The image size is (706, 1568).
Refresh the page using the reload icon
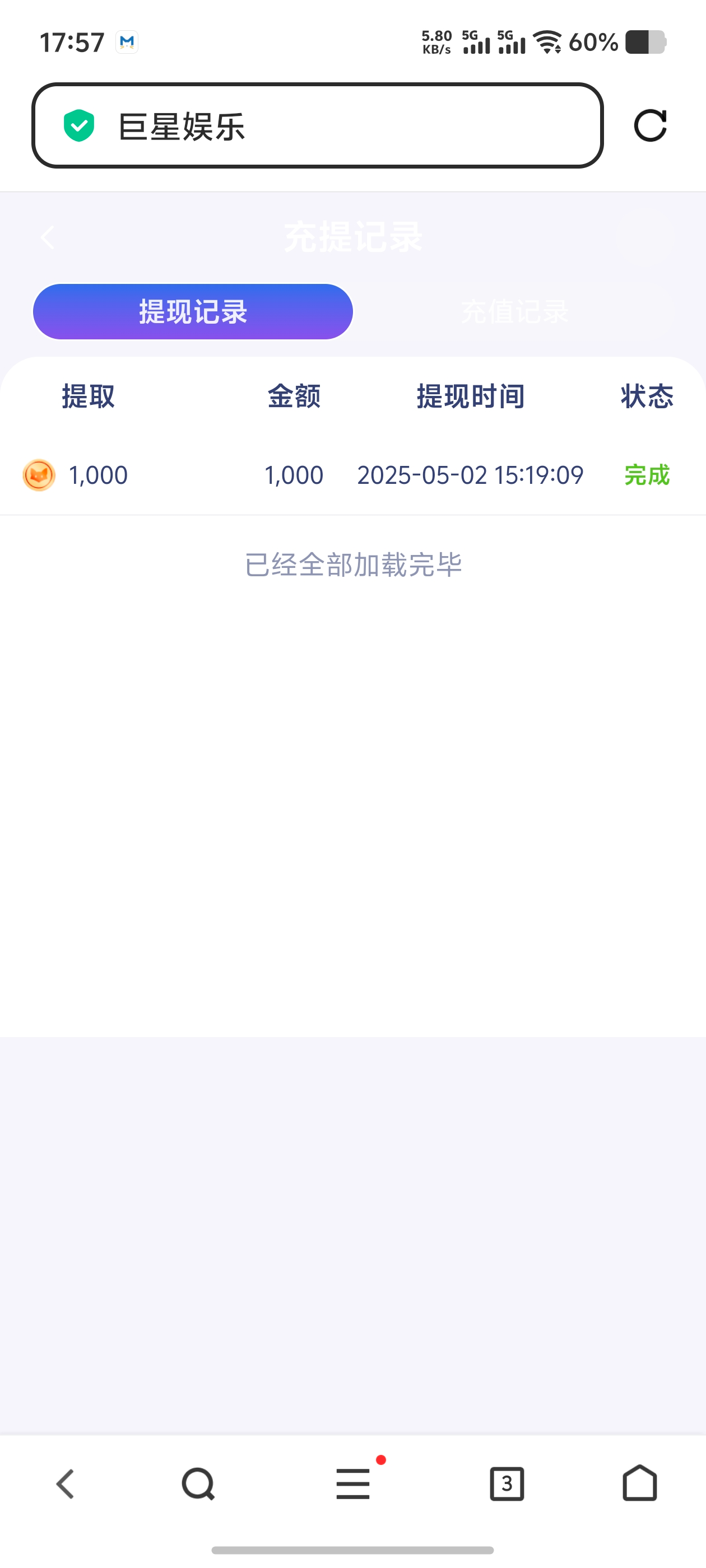tap(652, 125)
